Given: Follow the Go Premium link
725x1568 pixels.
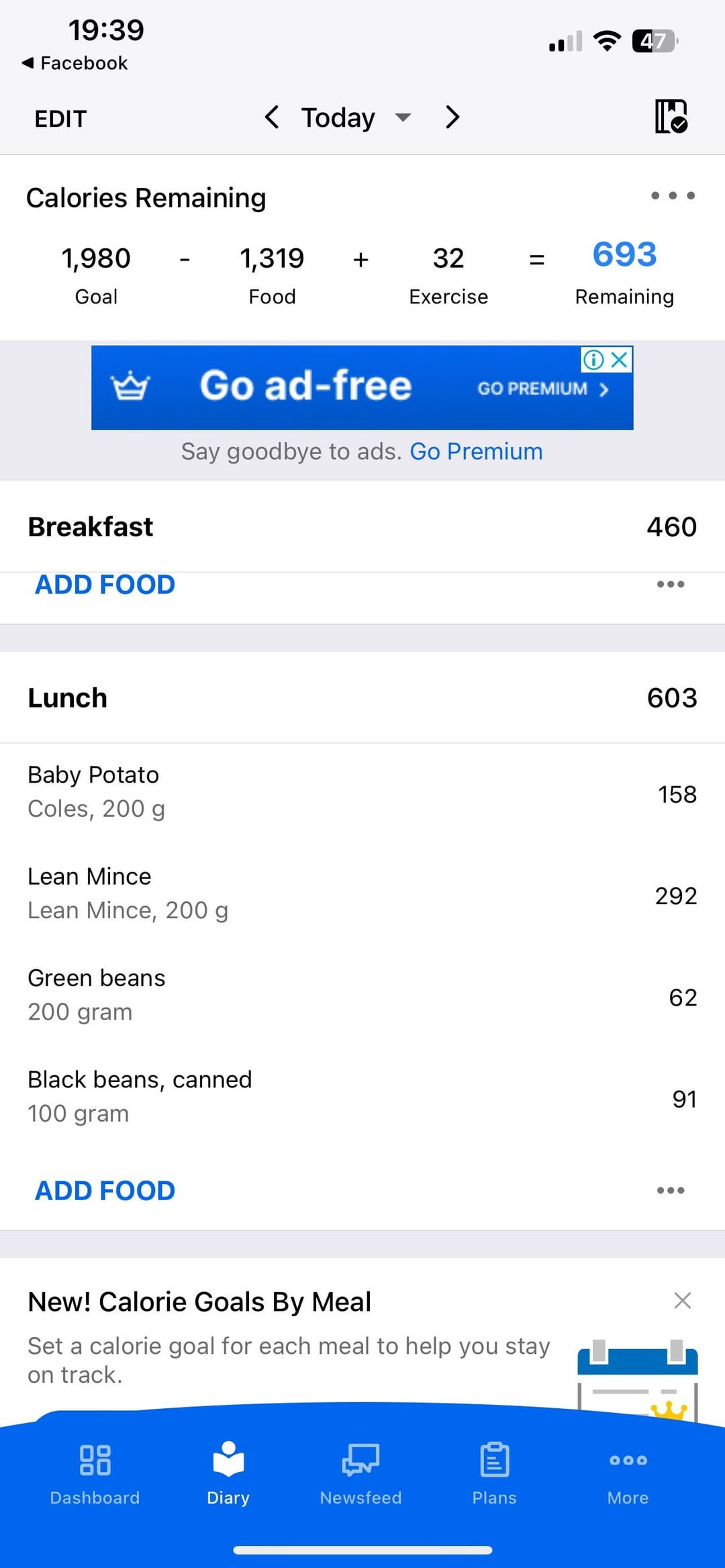Looking at the screenshot, I should [476, 452].
